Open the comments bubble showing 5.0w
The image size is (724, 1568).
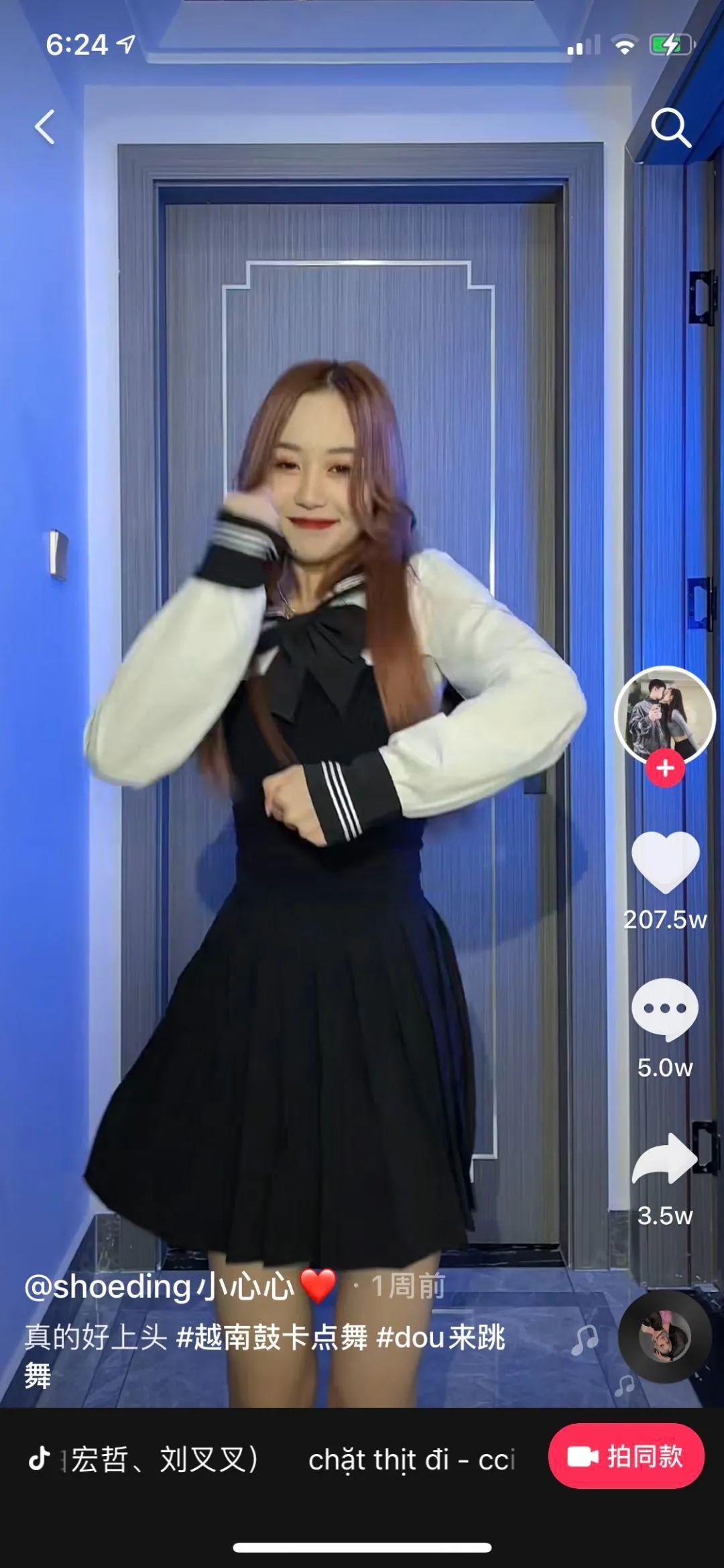[x=664, y=1009]
